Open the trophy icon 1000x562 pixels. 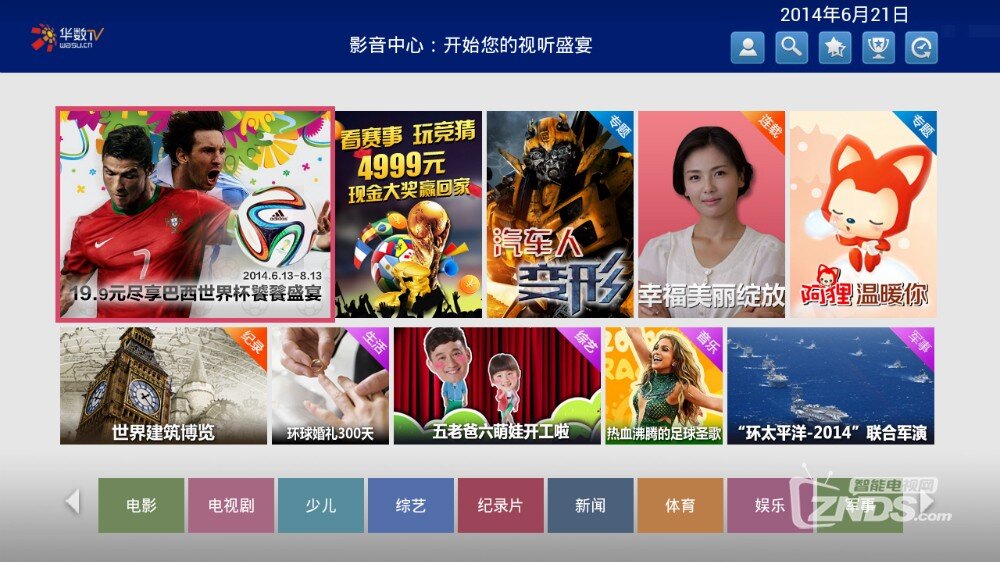[x=878, y=48]
